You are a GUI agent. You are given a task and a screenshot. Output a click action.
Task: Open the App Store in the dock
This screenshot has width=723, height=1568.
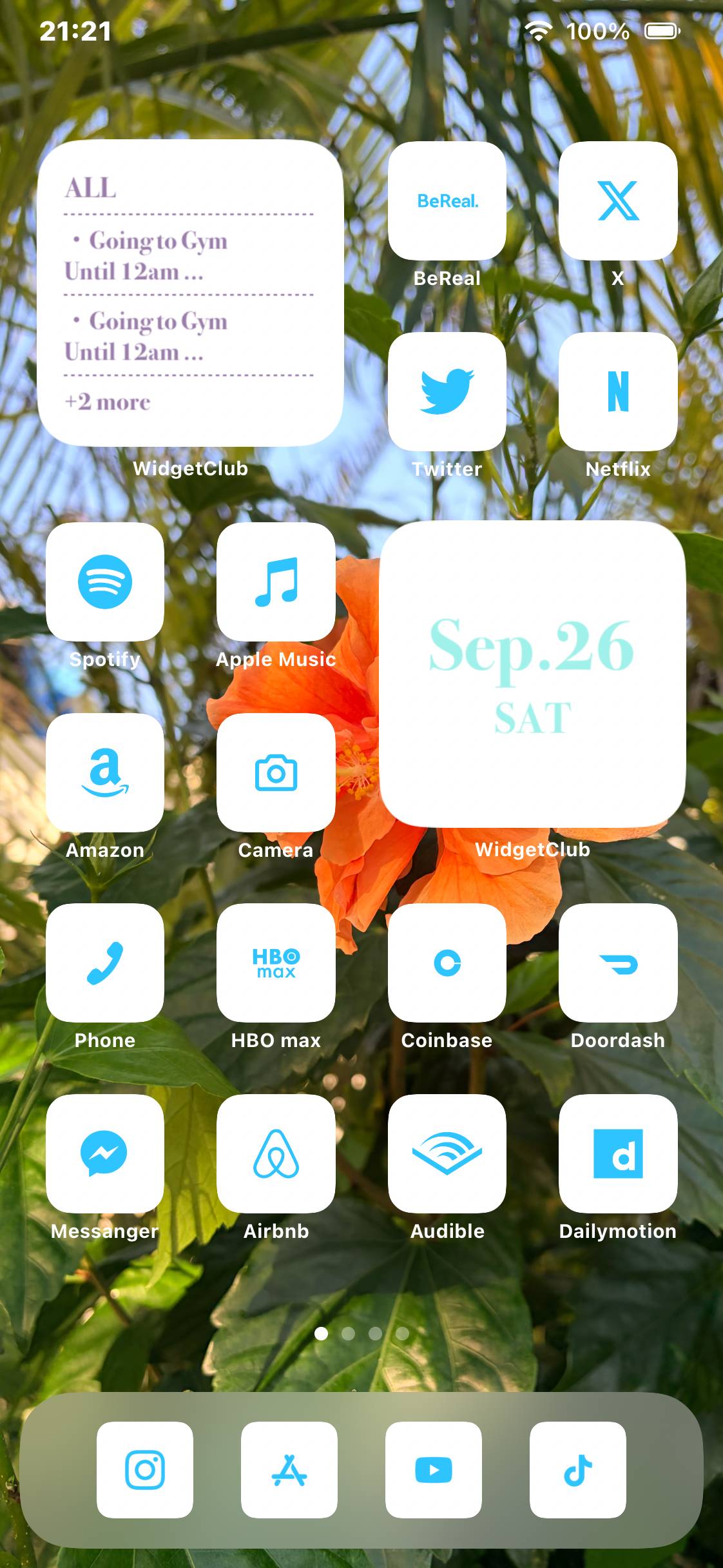click(x=289, y=1470)
